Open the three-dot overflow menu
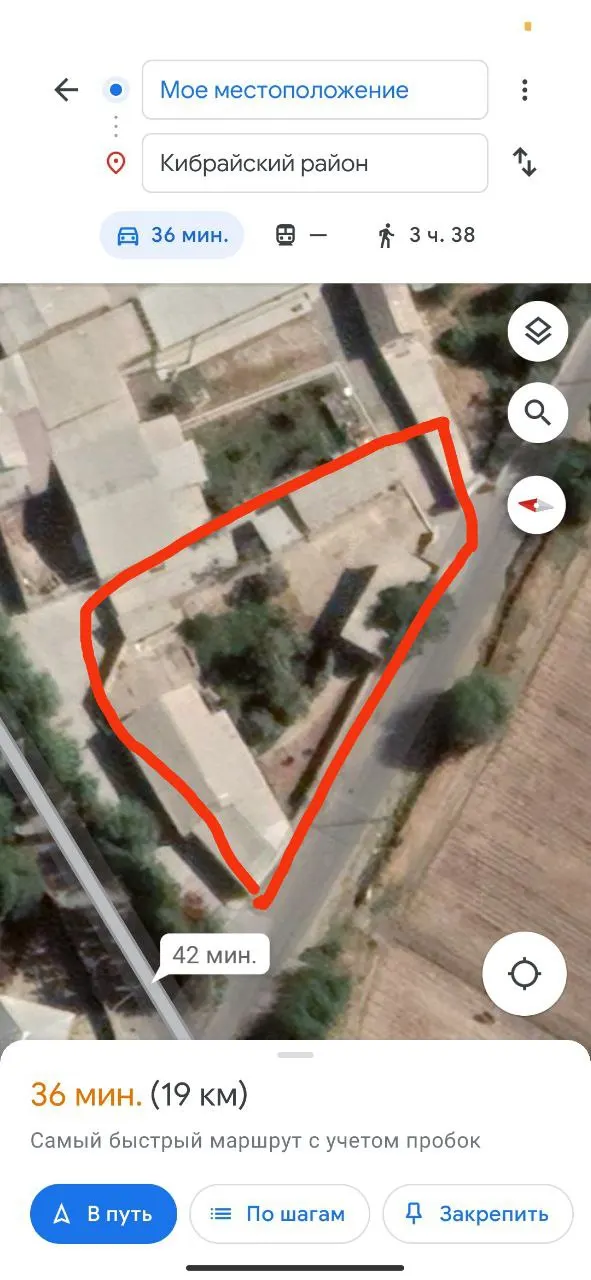591x1280 pixels. click(525, 90)
